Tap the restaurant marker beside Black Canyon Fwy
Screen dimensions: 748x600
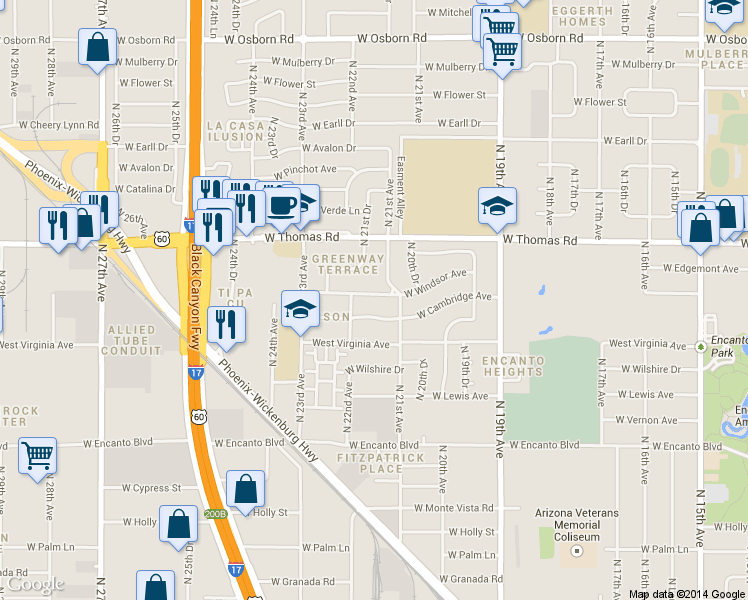coord(227,329)
